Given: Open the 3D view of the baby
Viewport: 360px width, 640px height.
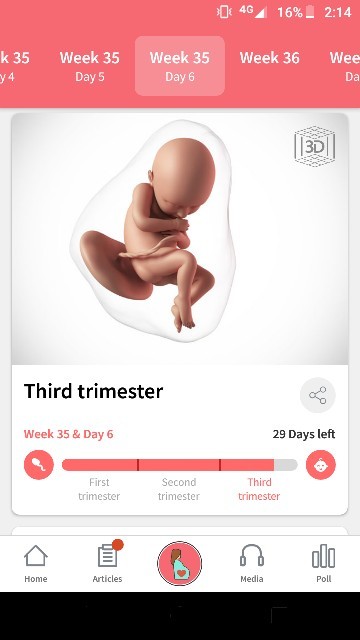Looking at the screenshot, I should point(314,146).
